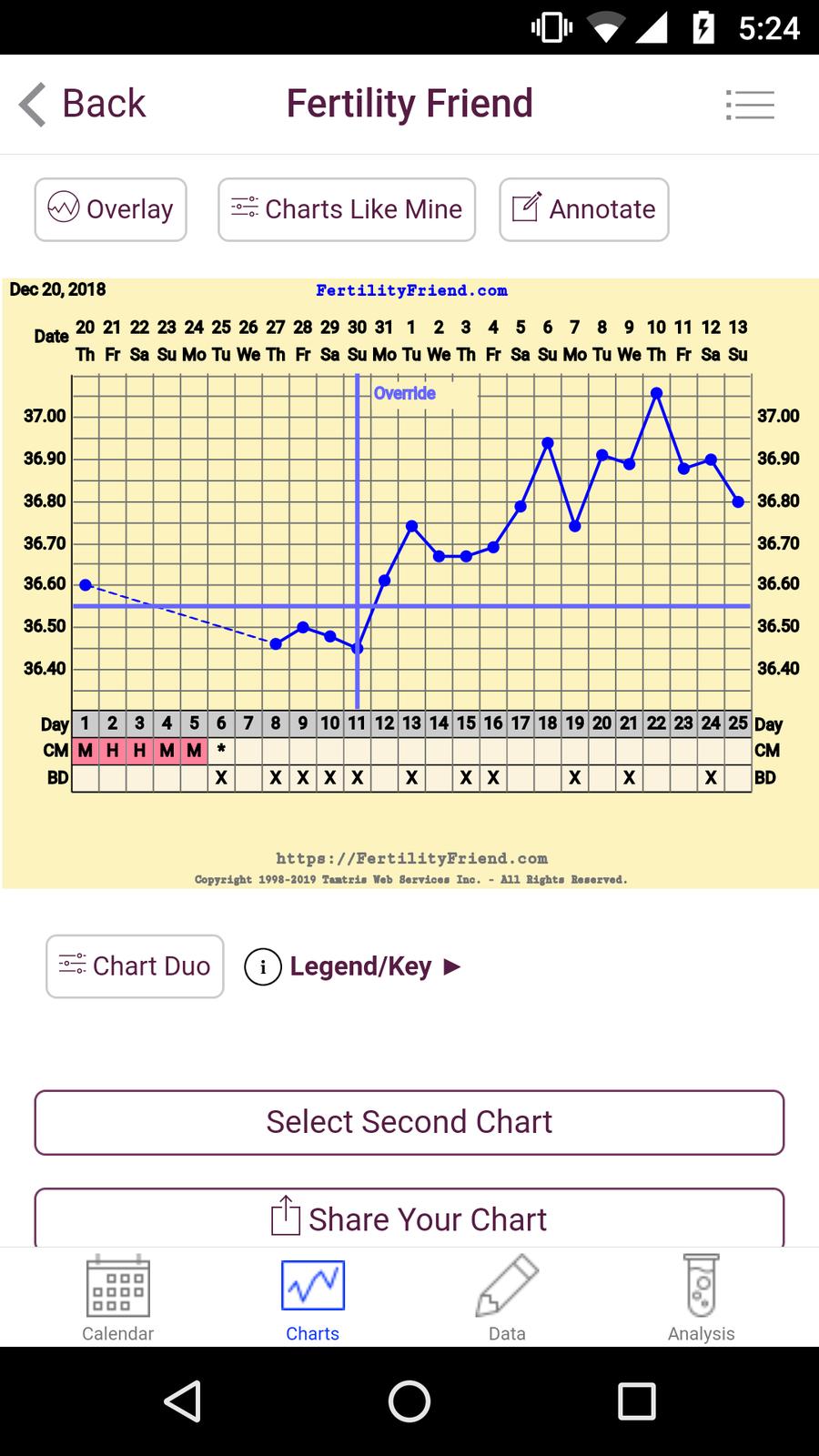Switch to the Data tab
This screenshot has width=819, height=1456.
click(x=507, y=1299)
